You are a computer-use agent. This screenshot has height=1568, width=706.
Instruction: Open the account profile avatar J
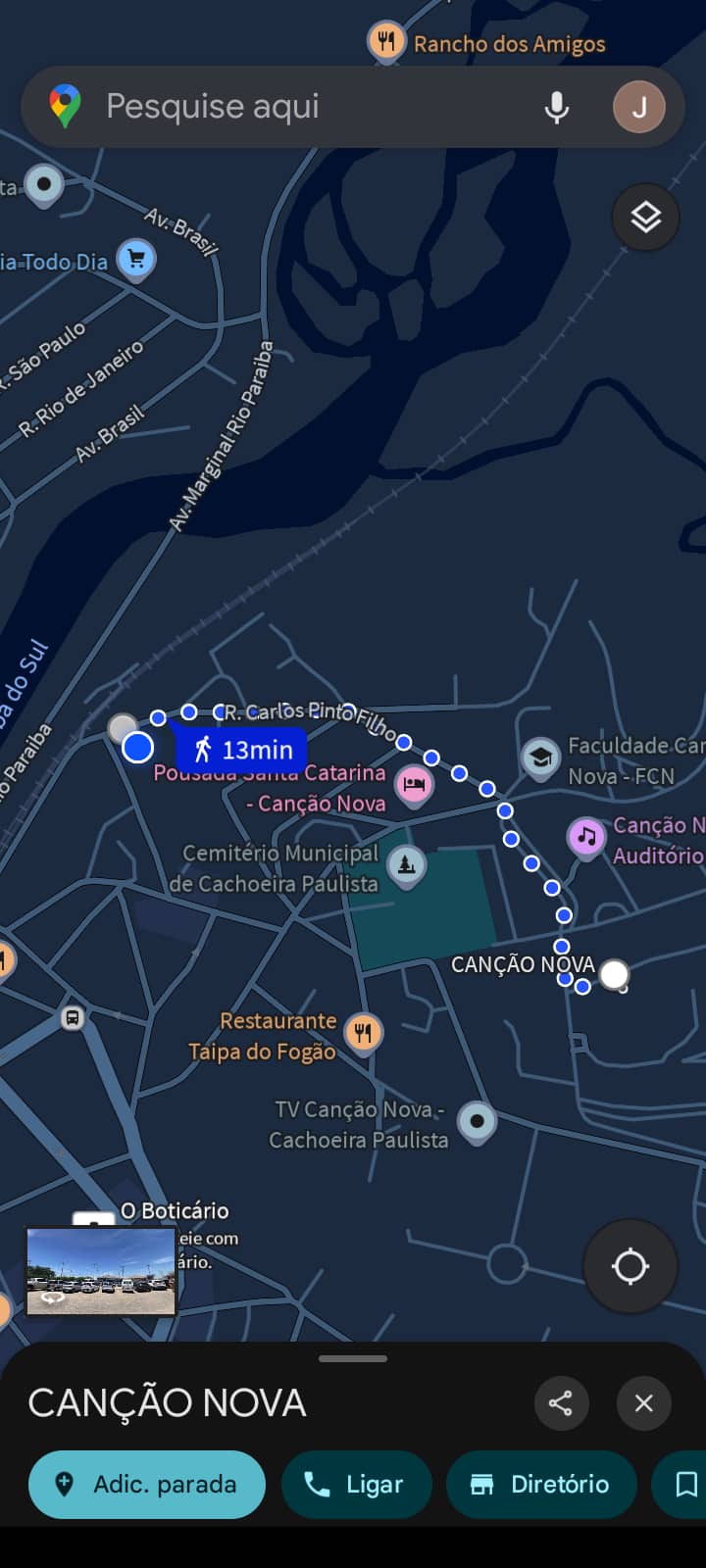(638, 107)
